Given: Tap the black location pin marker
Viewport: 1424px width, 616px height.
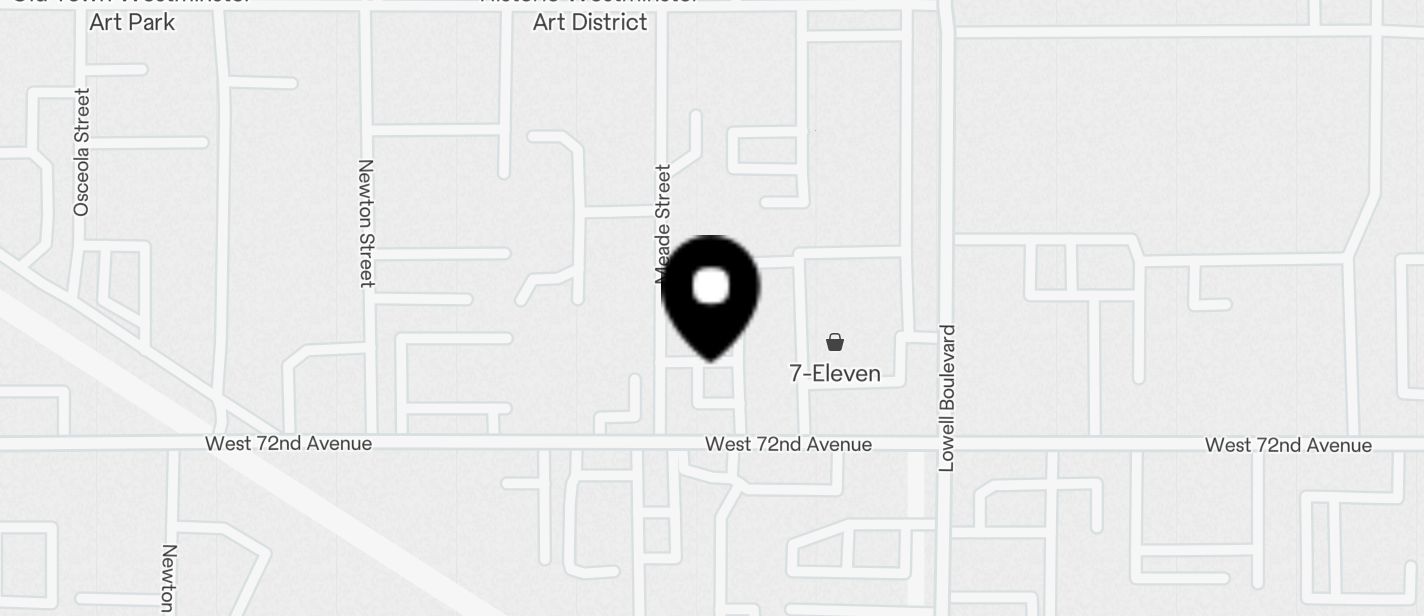Looking at the screenshot, I should coord(711,295).
